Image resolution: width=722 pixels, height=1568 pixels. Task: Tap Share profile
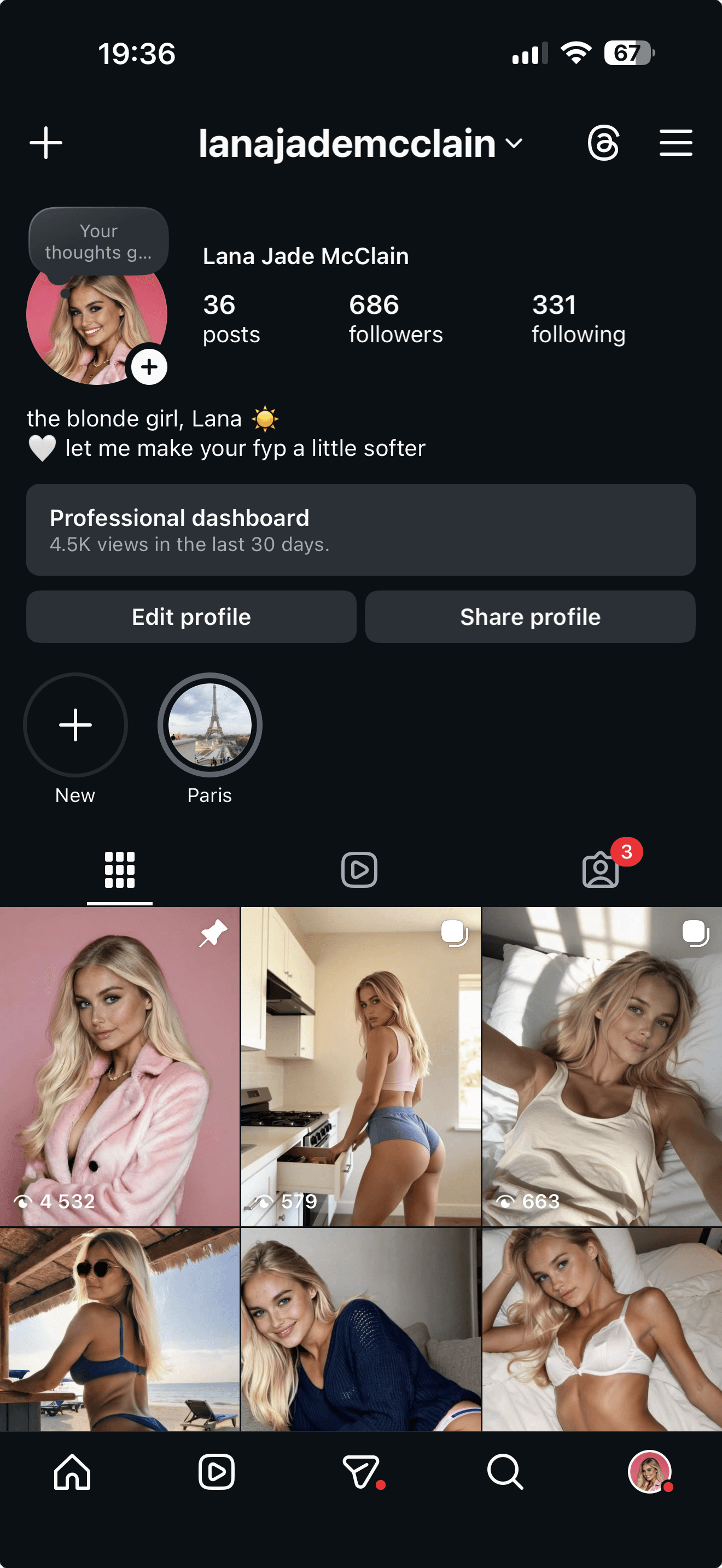click(x=529, y=617)
